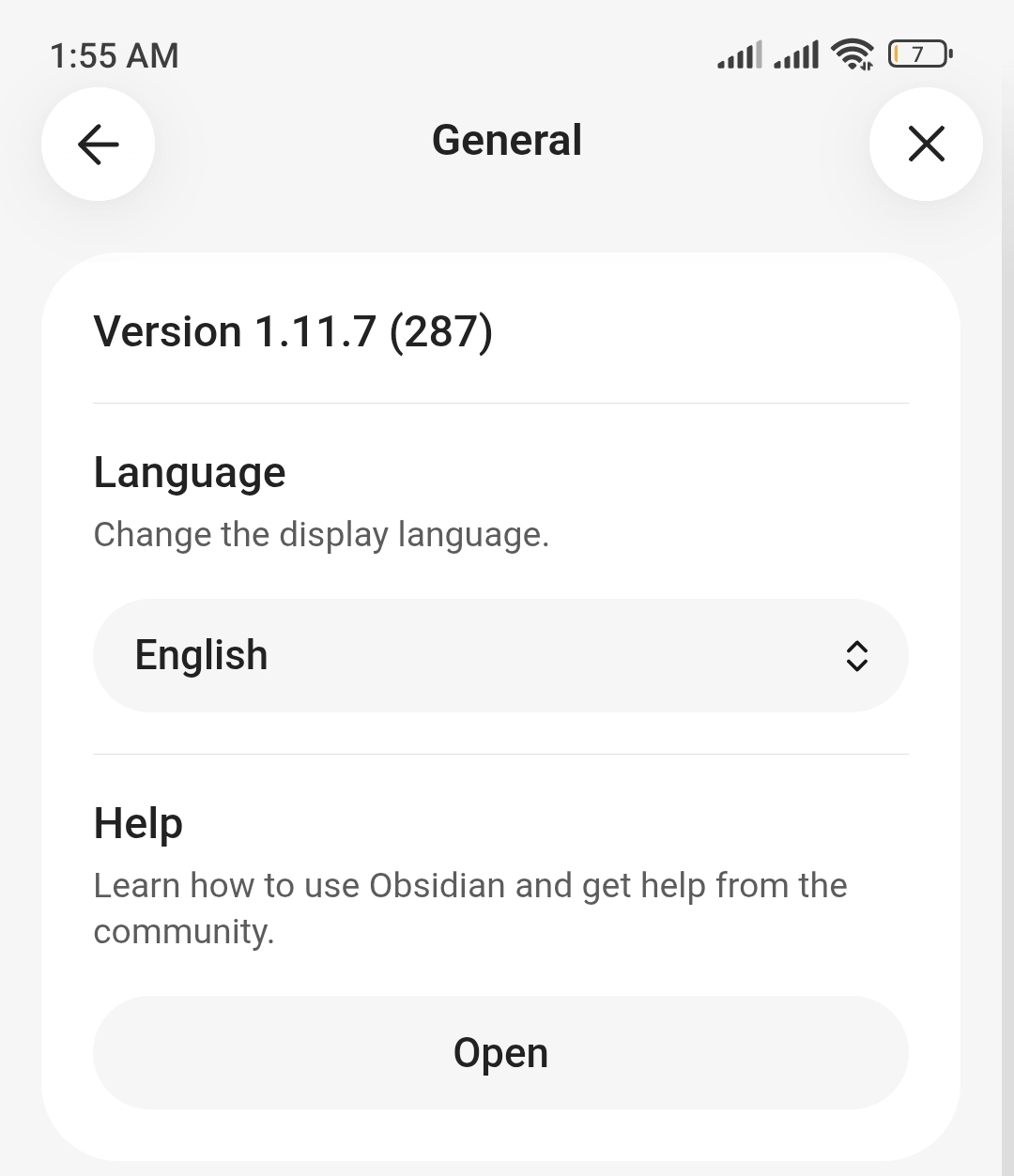Tap Open under the Help section
Screen dimensions: 1014x1176
click(500, 1052)
